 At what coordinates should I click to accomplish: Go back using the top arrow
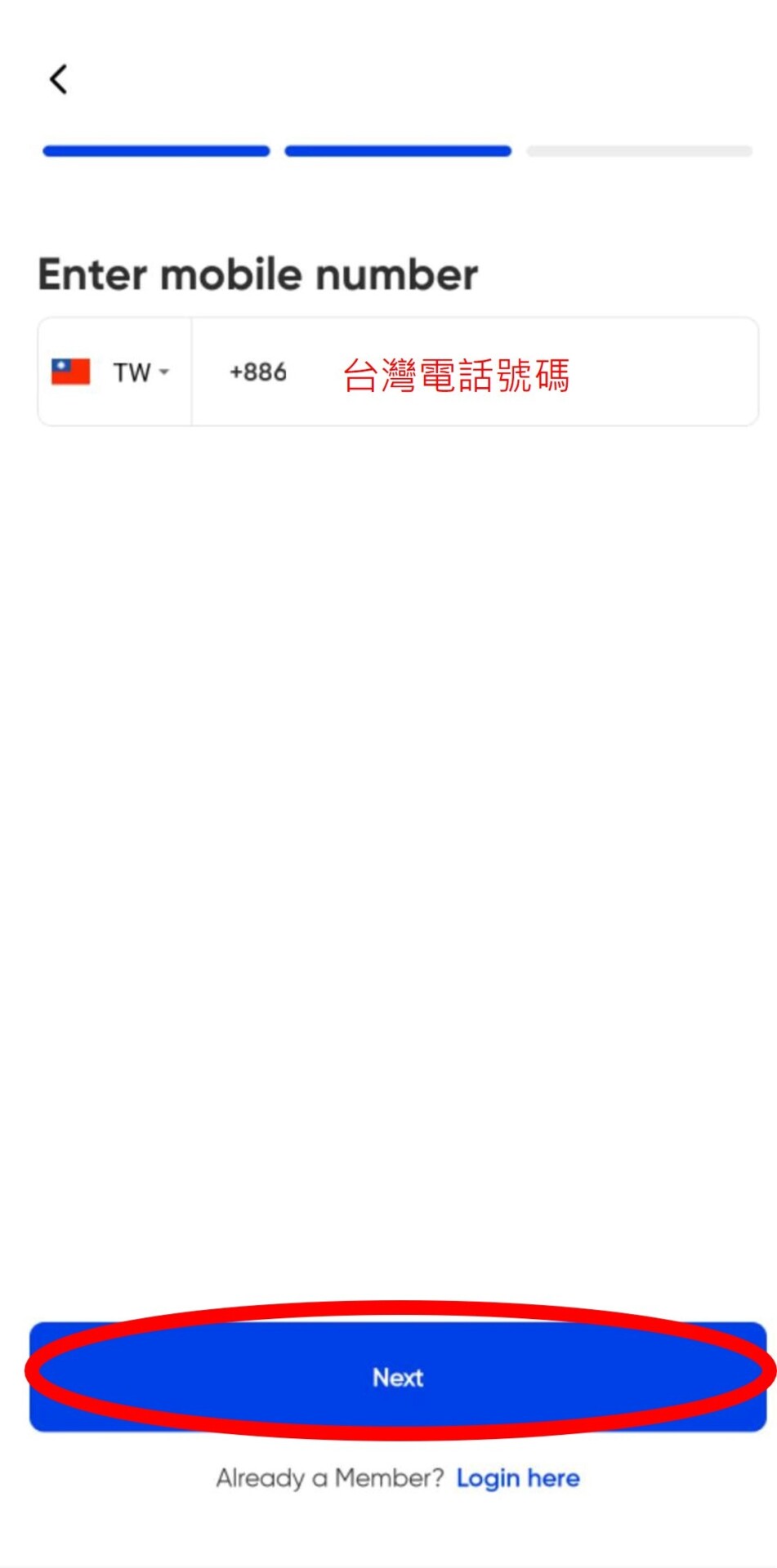[x=59, y=79]
